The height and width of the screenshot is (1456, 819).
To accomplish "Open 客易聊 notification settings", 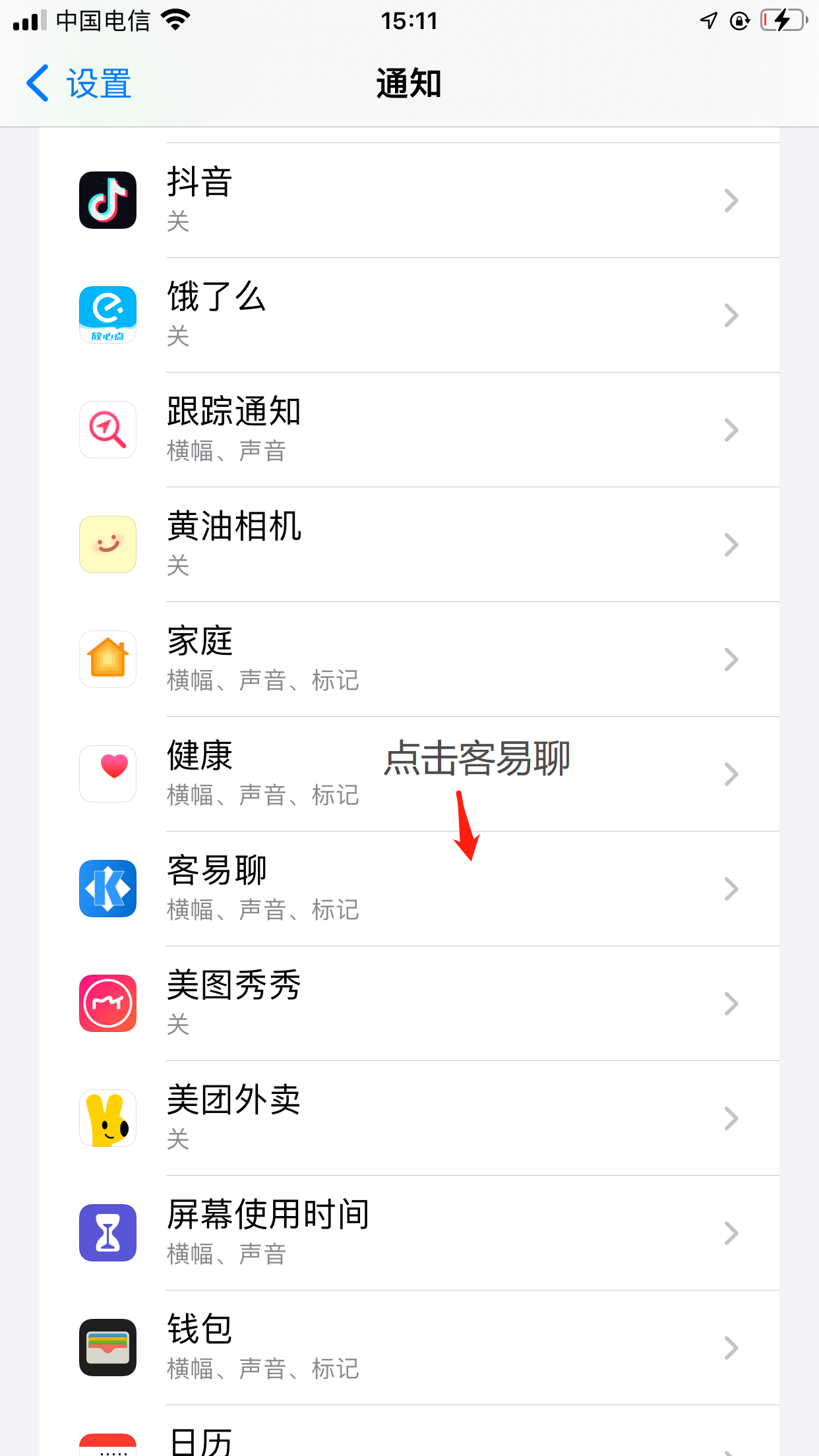I will click(409, 889).
